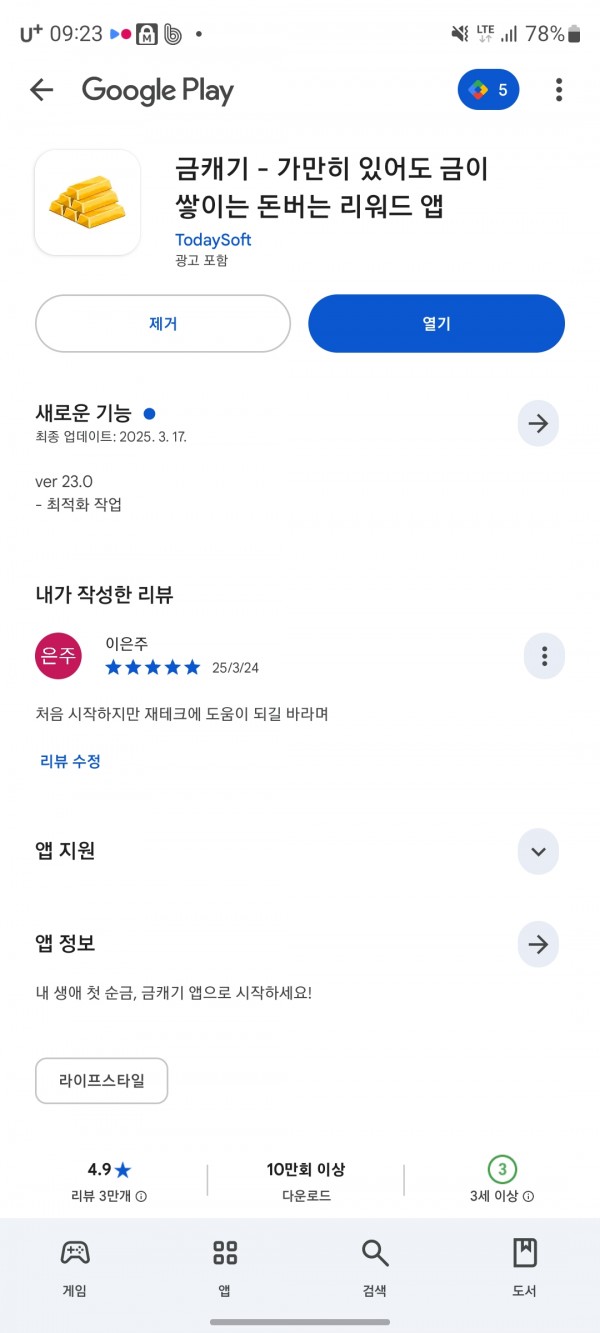
Task: Select the 라이프스타일 category chip
Action: coord(101,1080)
